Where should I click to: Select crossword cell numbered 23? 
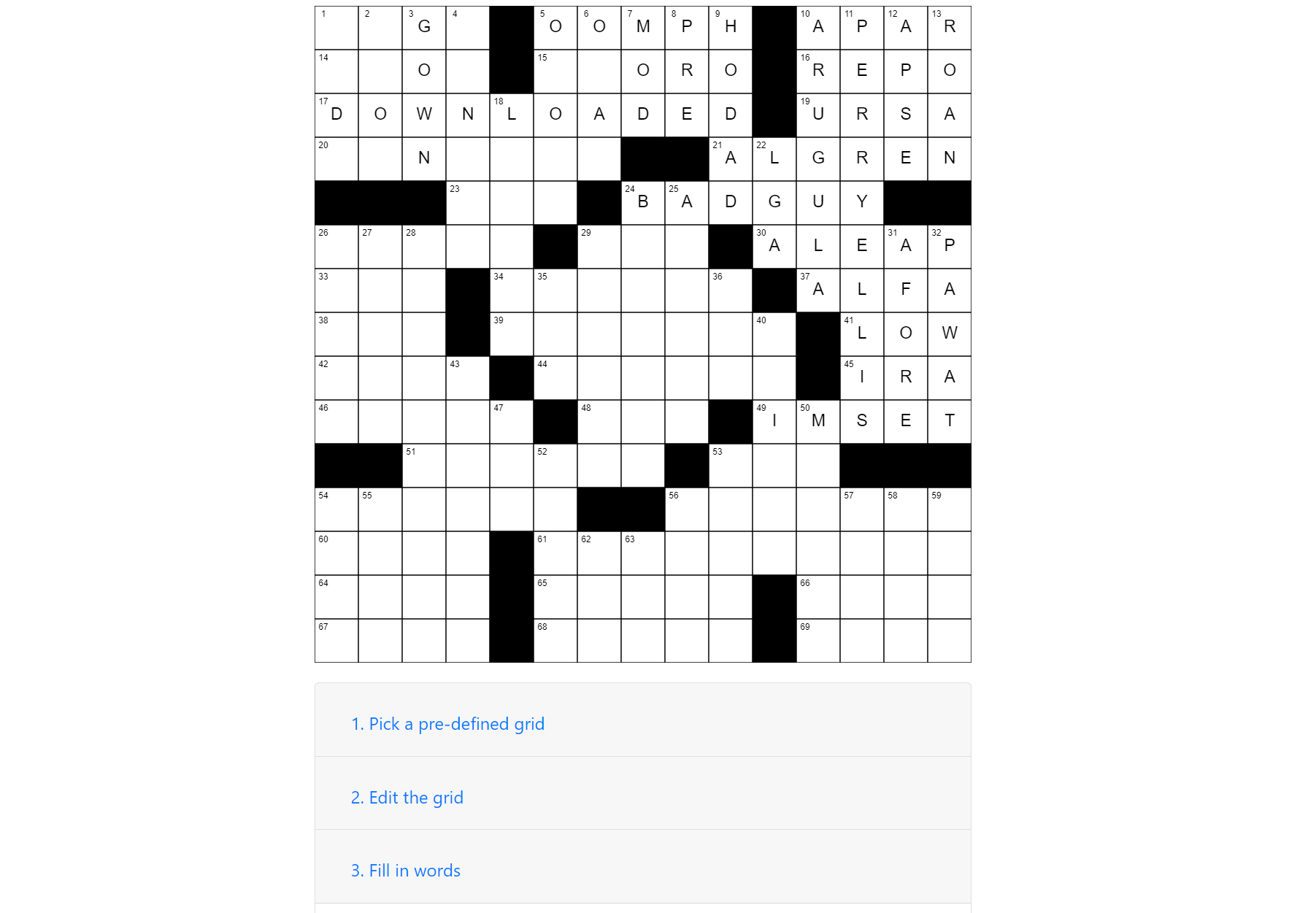click(x=468, y=204)
